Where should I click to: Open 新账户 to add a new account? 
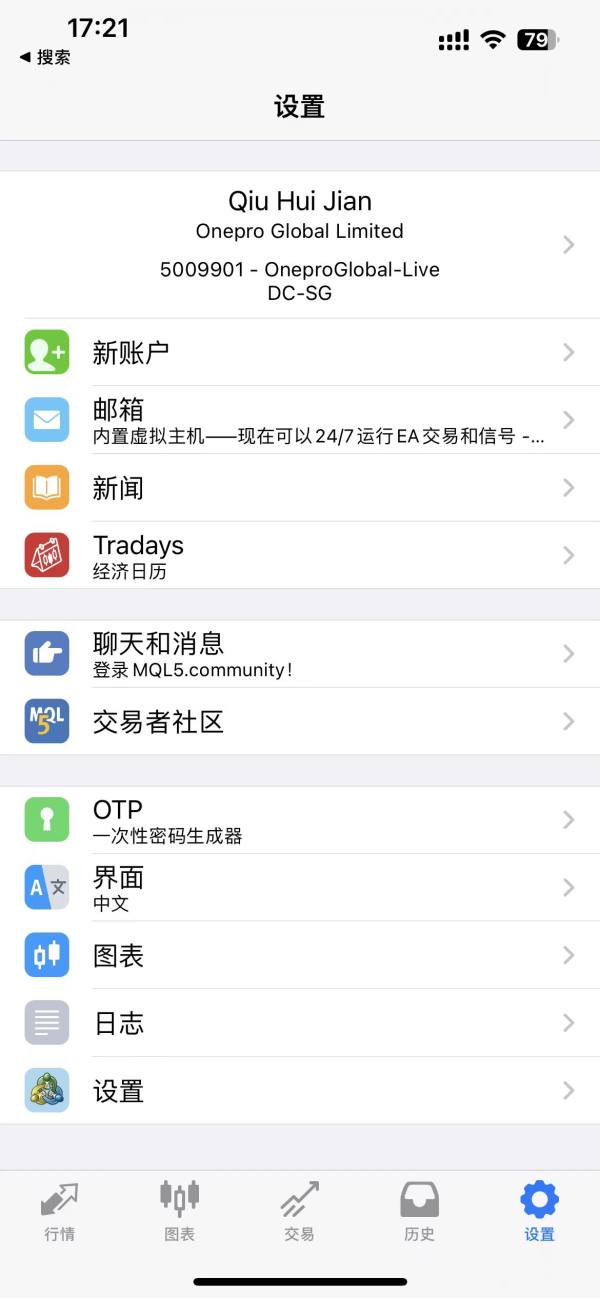(300, 352)
